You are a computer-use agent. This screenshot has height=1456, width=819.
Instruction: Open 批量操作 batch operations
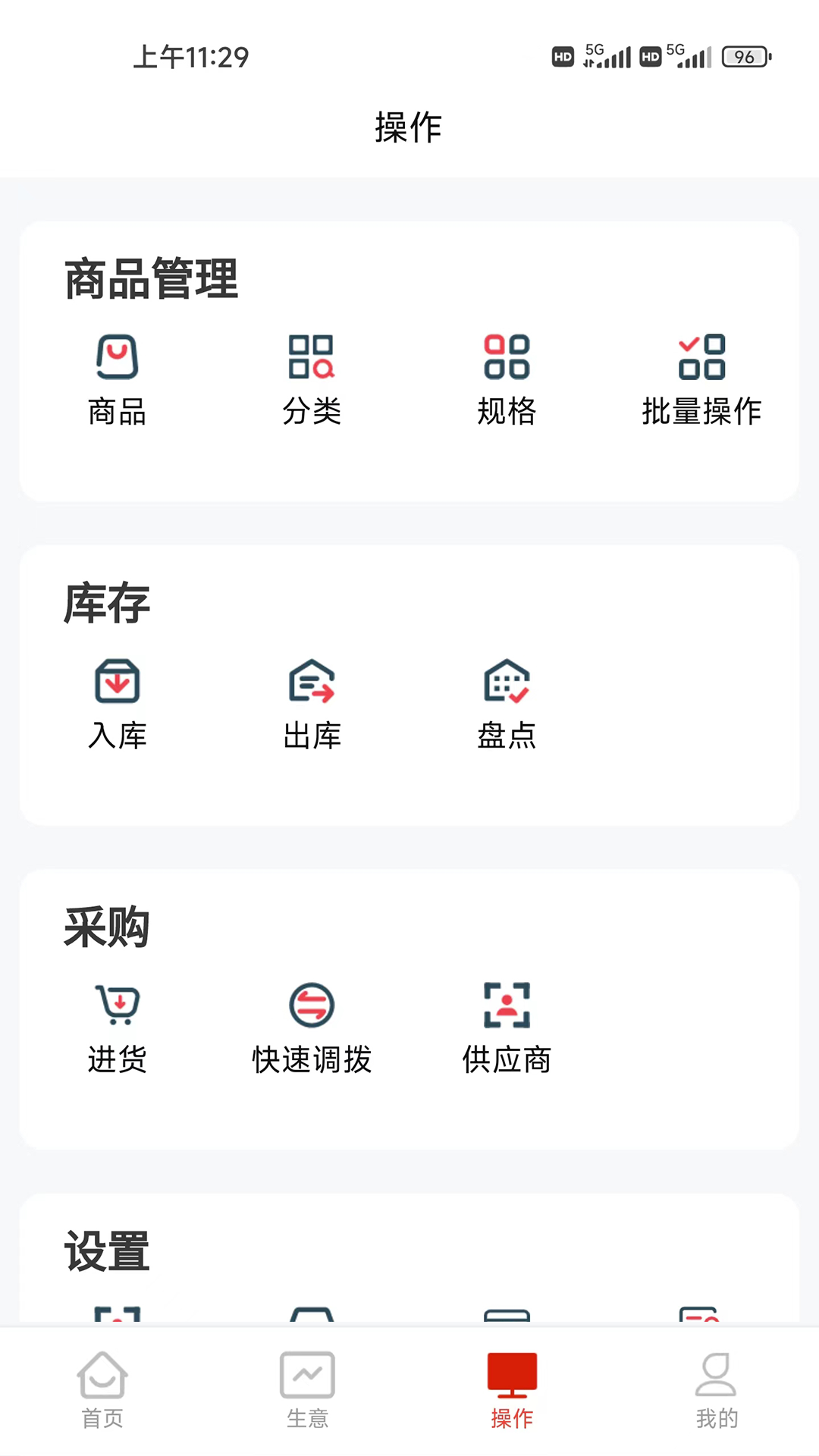coord(701,379)
